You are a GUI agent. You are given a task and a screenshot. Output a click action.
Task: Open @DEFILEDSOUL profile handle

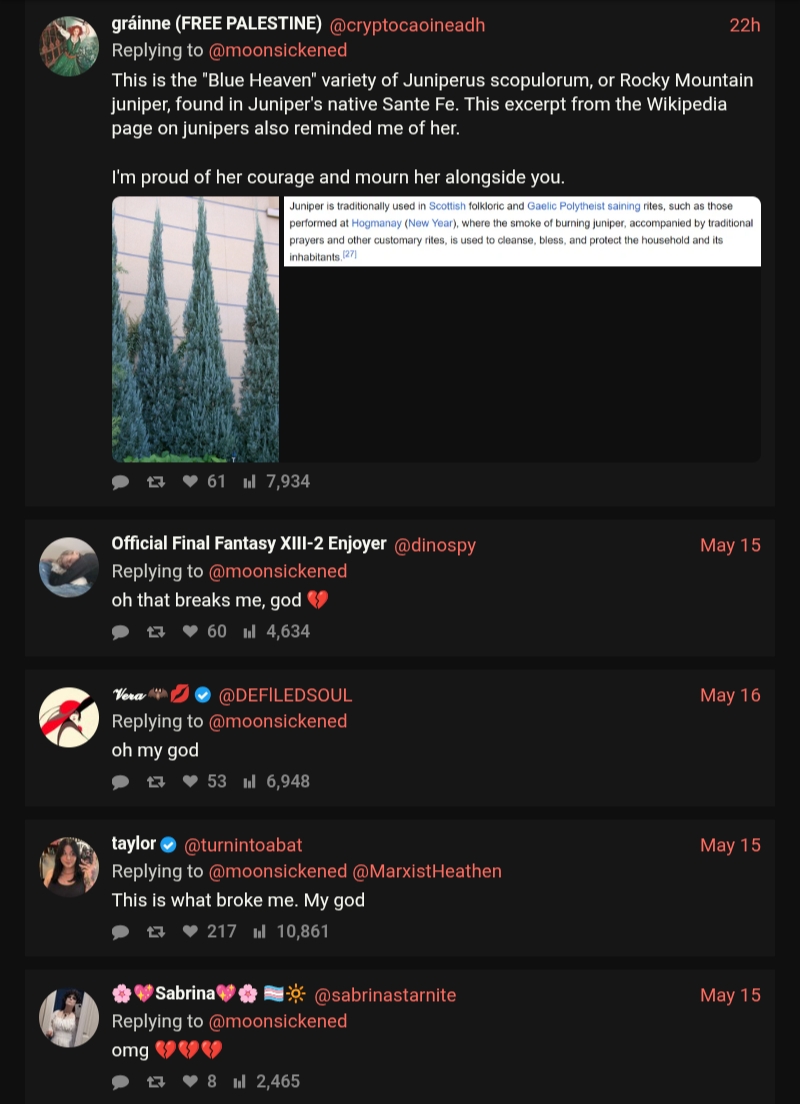point(285,696)
